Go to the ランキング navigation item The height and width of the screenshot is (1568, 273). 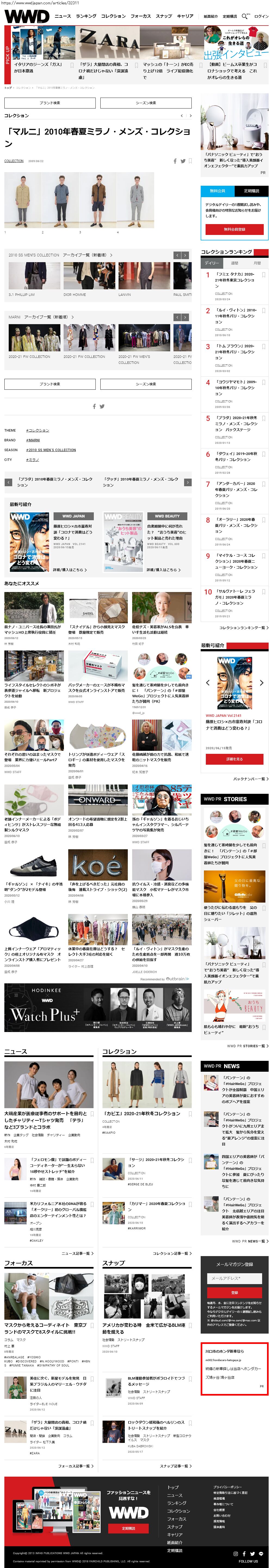click(86, 16)
